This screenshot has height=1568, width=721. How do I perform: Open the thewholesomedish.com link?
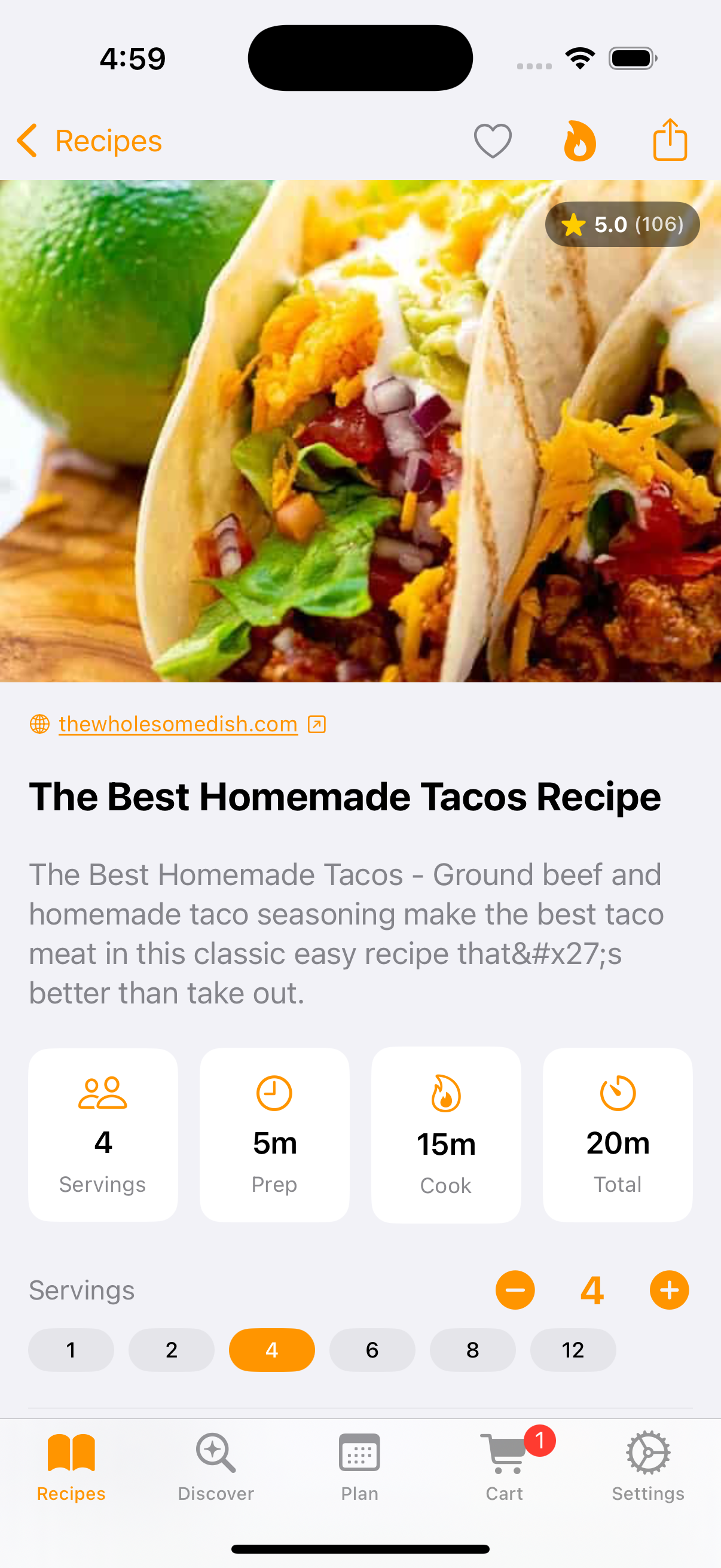pyautogui.click(x=178, y=724)
